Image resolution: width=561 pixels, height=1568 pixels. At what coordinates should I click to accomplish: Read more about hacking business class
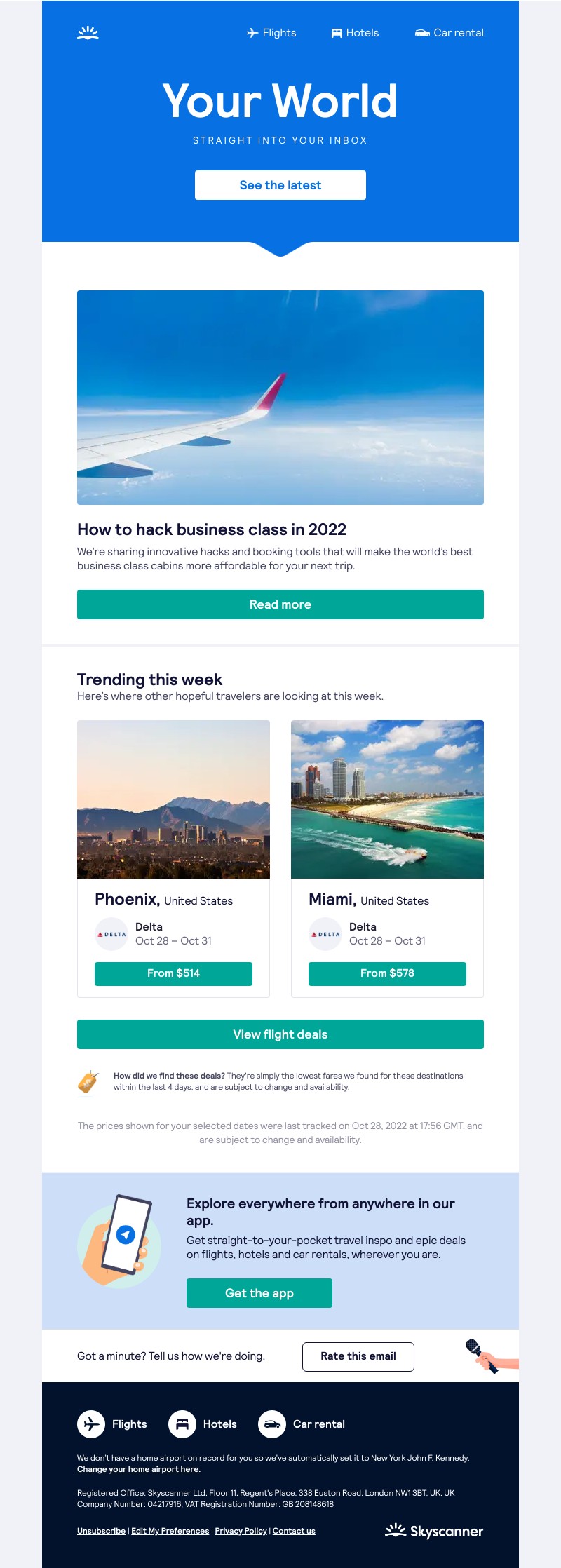280,604
